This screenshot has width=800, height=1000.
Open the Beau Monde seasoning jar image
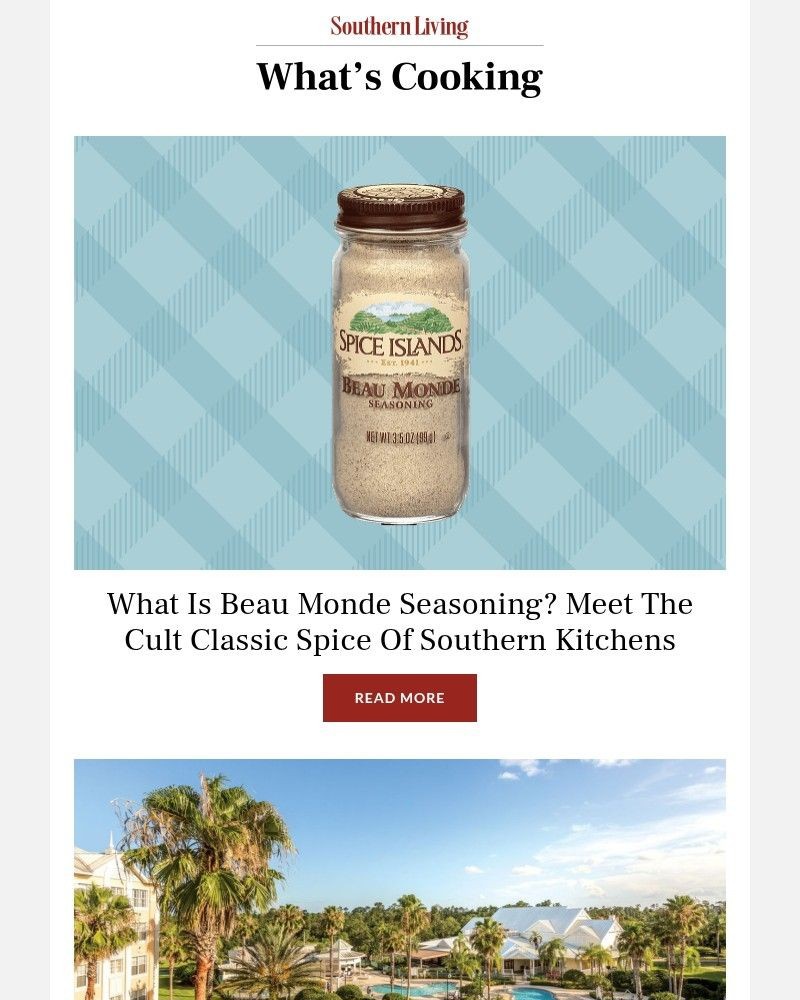pos(400,350)
